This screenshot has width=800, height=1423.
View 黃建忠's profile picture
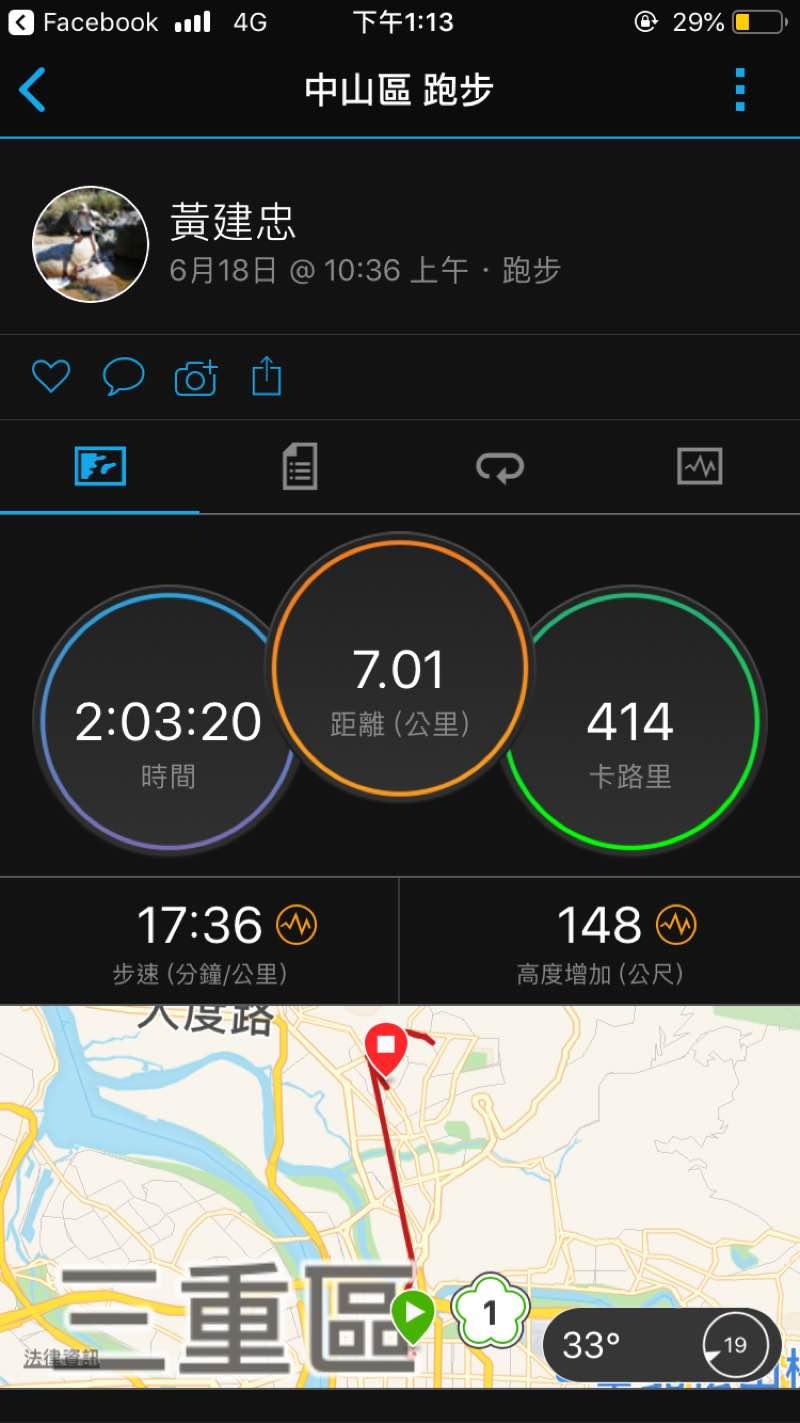click(x=91, y=244)
